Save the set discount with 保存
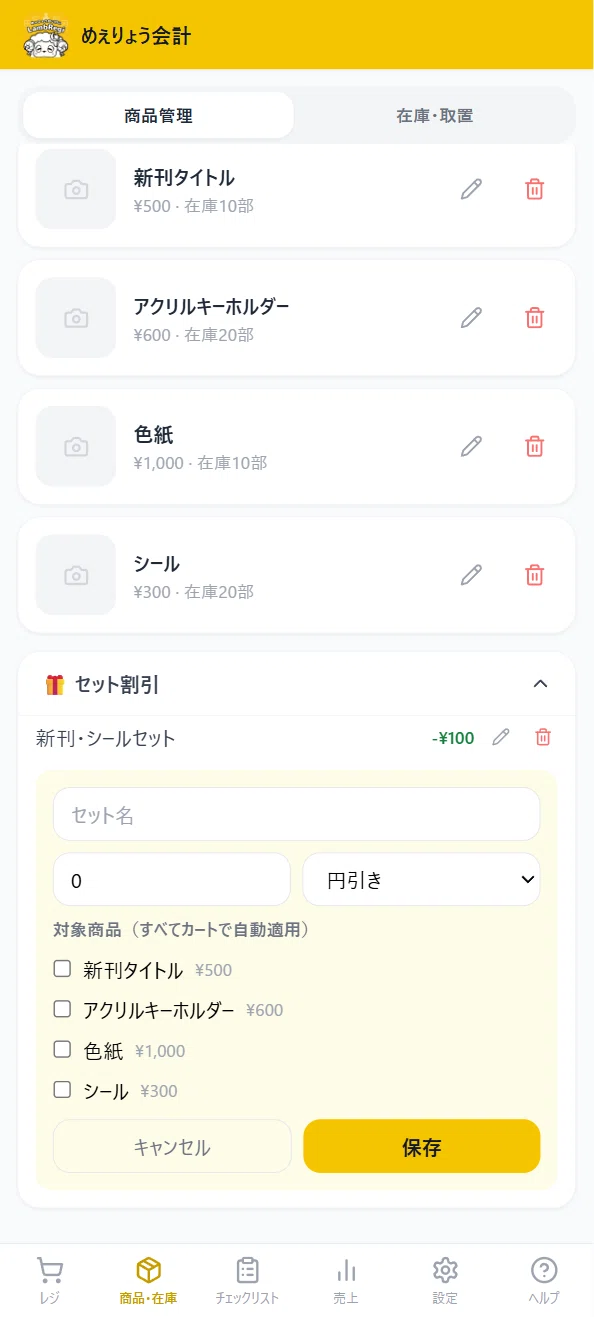The height and width of the screenshot is (1317, 594). (x=422, y=1146)
